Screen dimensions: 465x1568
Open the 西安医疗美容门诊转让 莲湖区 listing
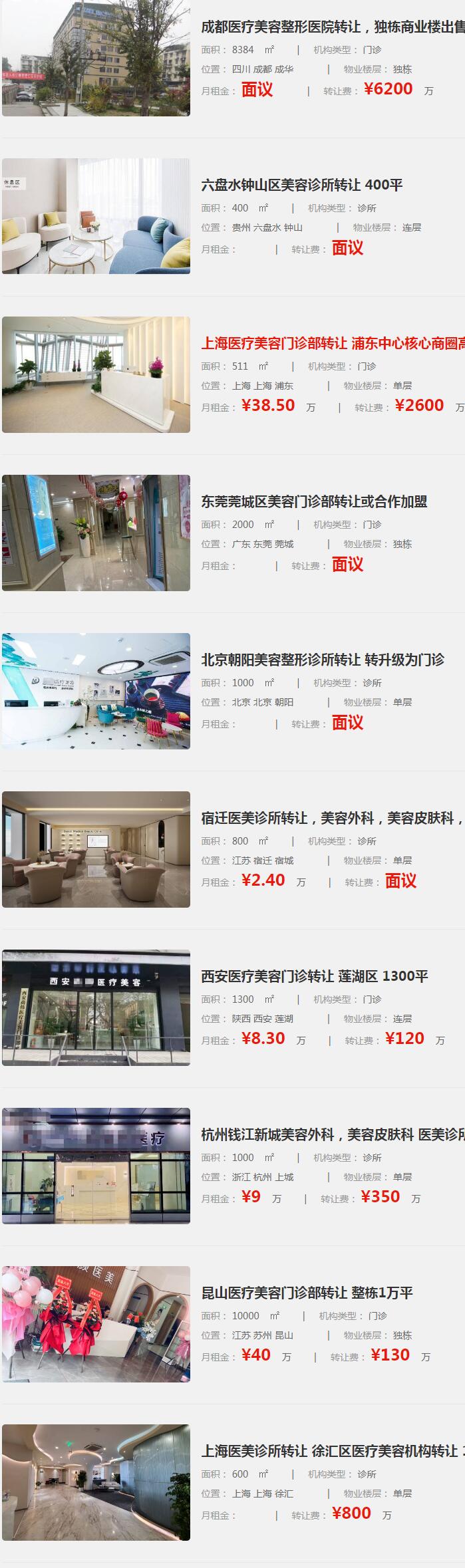click(x=315, y=977)
